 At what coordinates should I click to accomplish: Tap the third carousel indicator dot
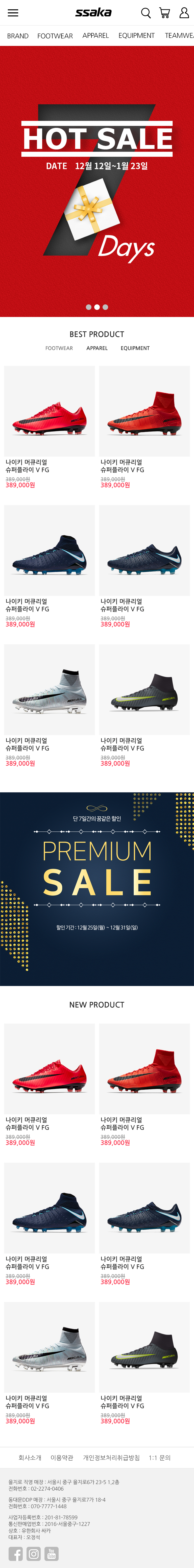click(x=106, y=307)
